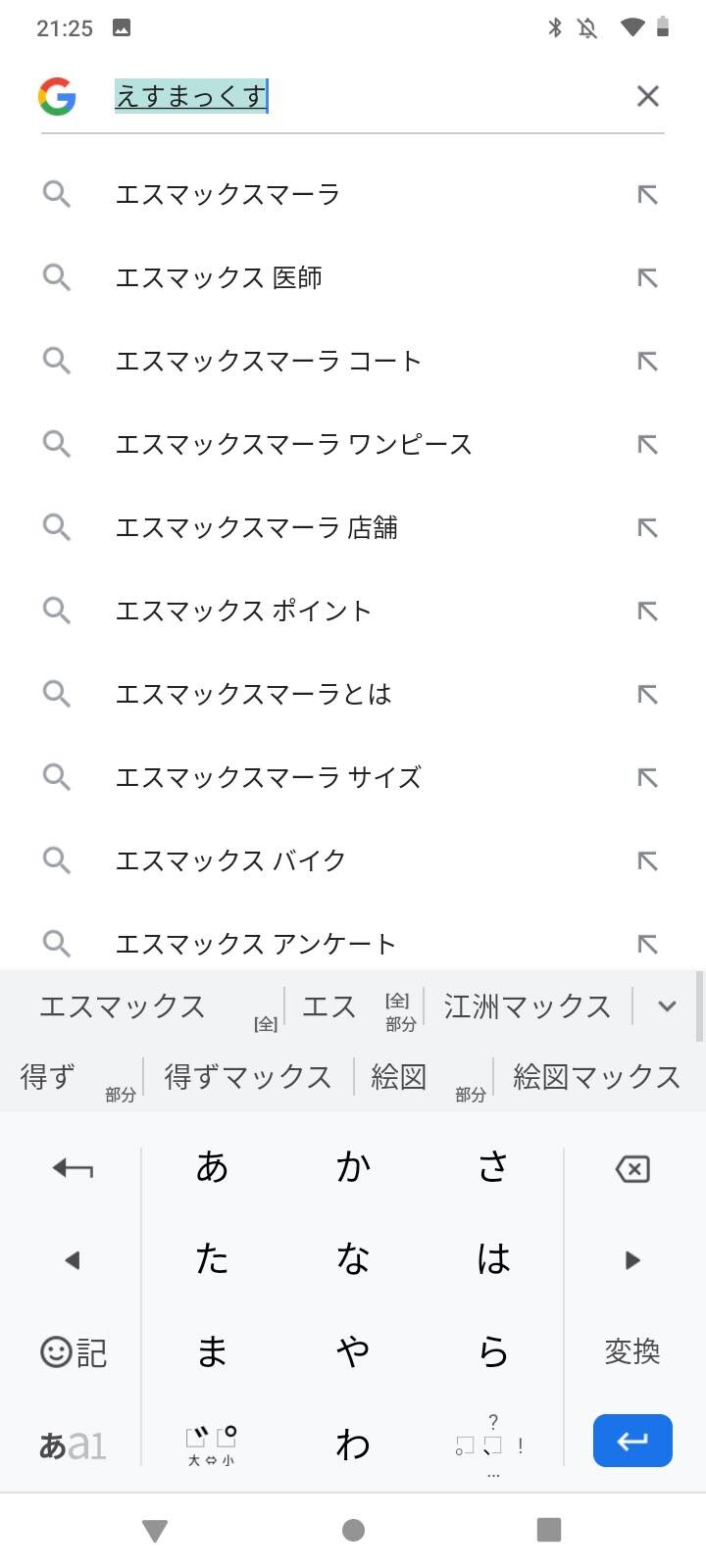Fill query arrow beside エスマックスマーラ 店舗
706x1568 pixels.
point(647,527)
